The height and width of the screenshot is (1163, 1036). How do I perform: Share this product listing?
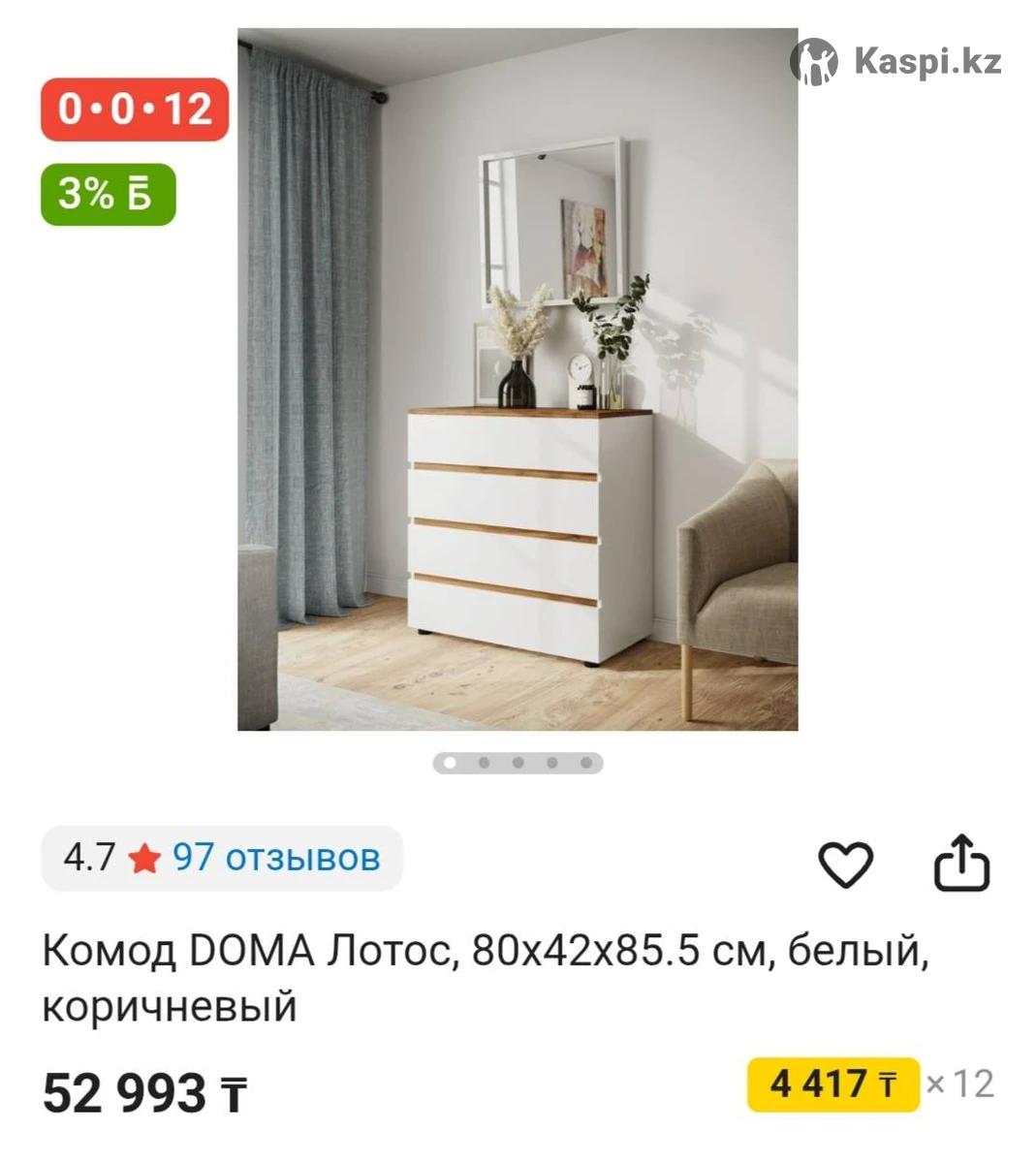[x=960, y=862]
